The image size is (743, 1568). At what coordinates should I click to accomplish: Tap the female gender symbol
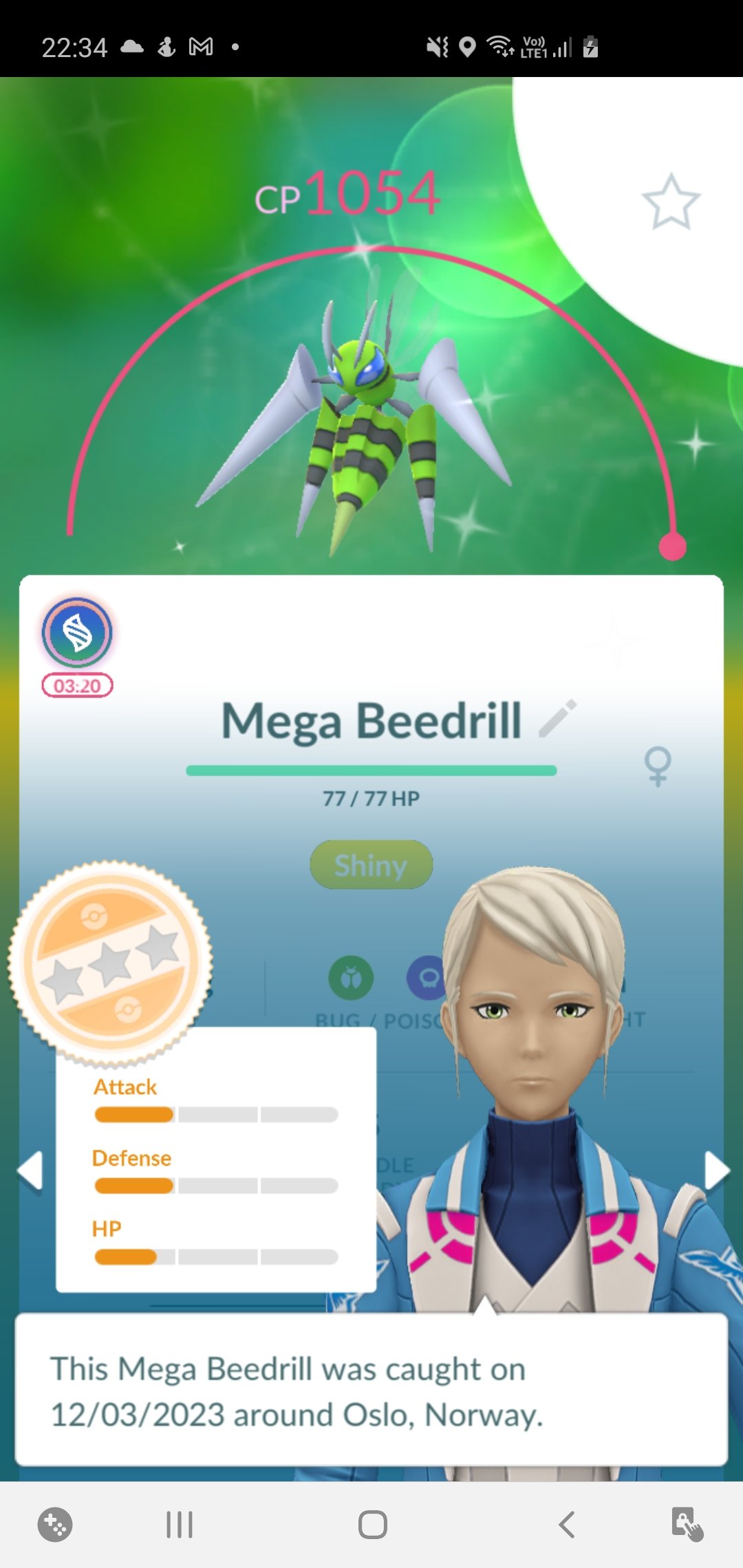click(x=659, y=763)
